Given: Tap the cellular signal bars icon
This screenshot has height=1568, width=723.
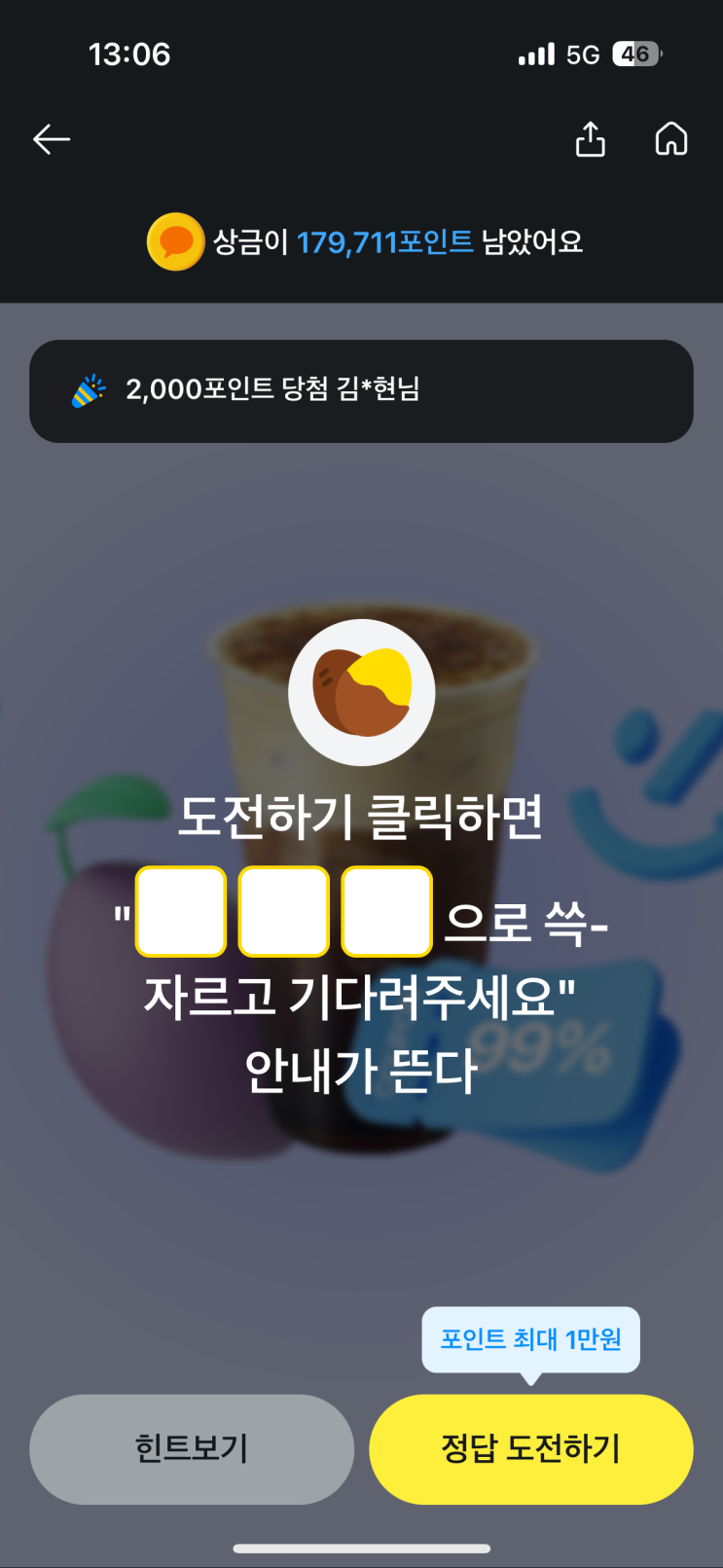Looking at the screenshot, I should 537,54.
